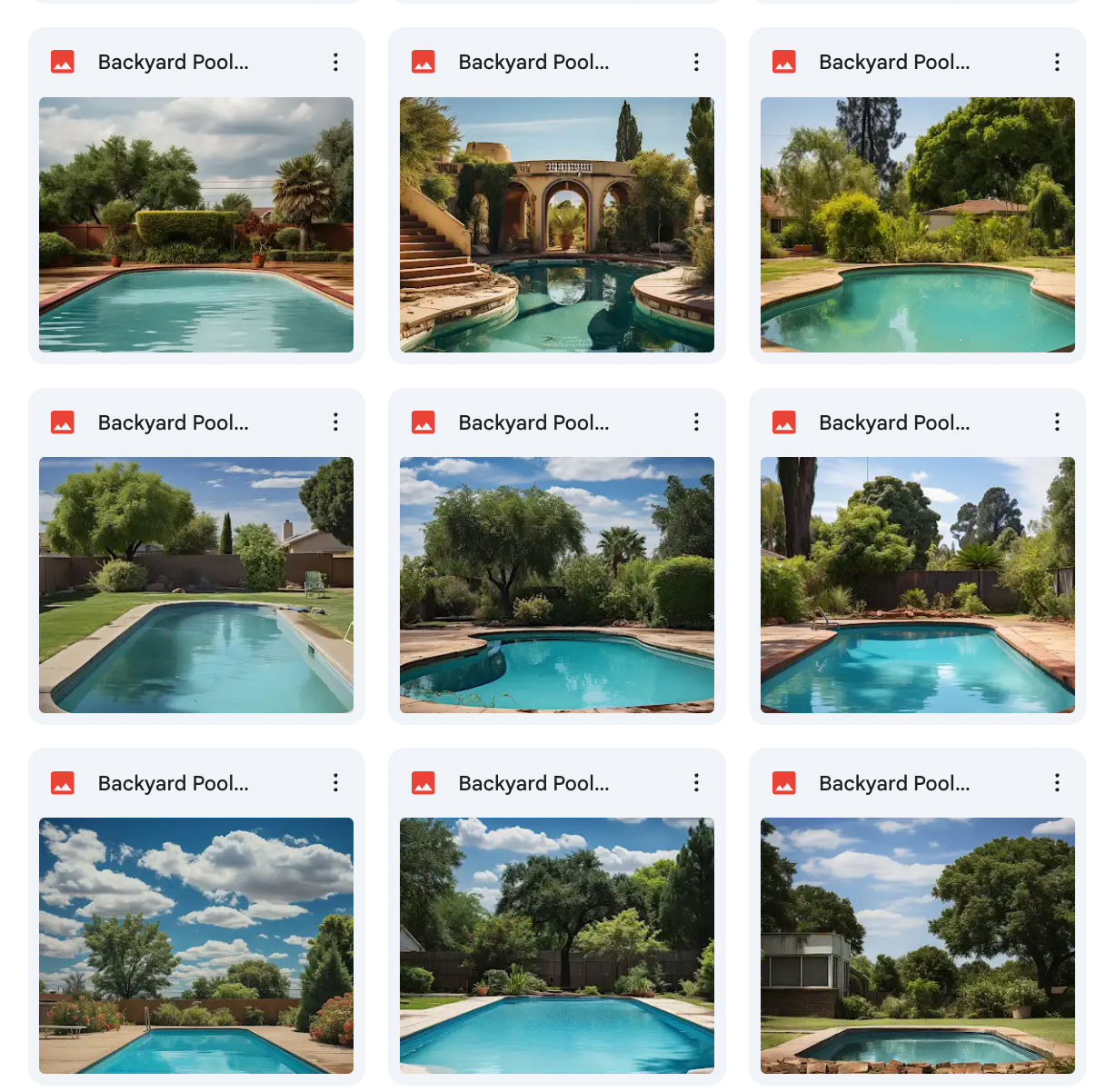Open the pool image with the metal handrail
Image resolution: width=1096 pixels, height=1092 pixels.
coord(917,584)
